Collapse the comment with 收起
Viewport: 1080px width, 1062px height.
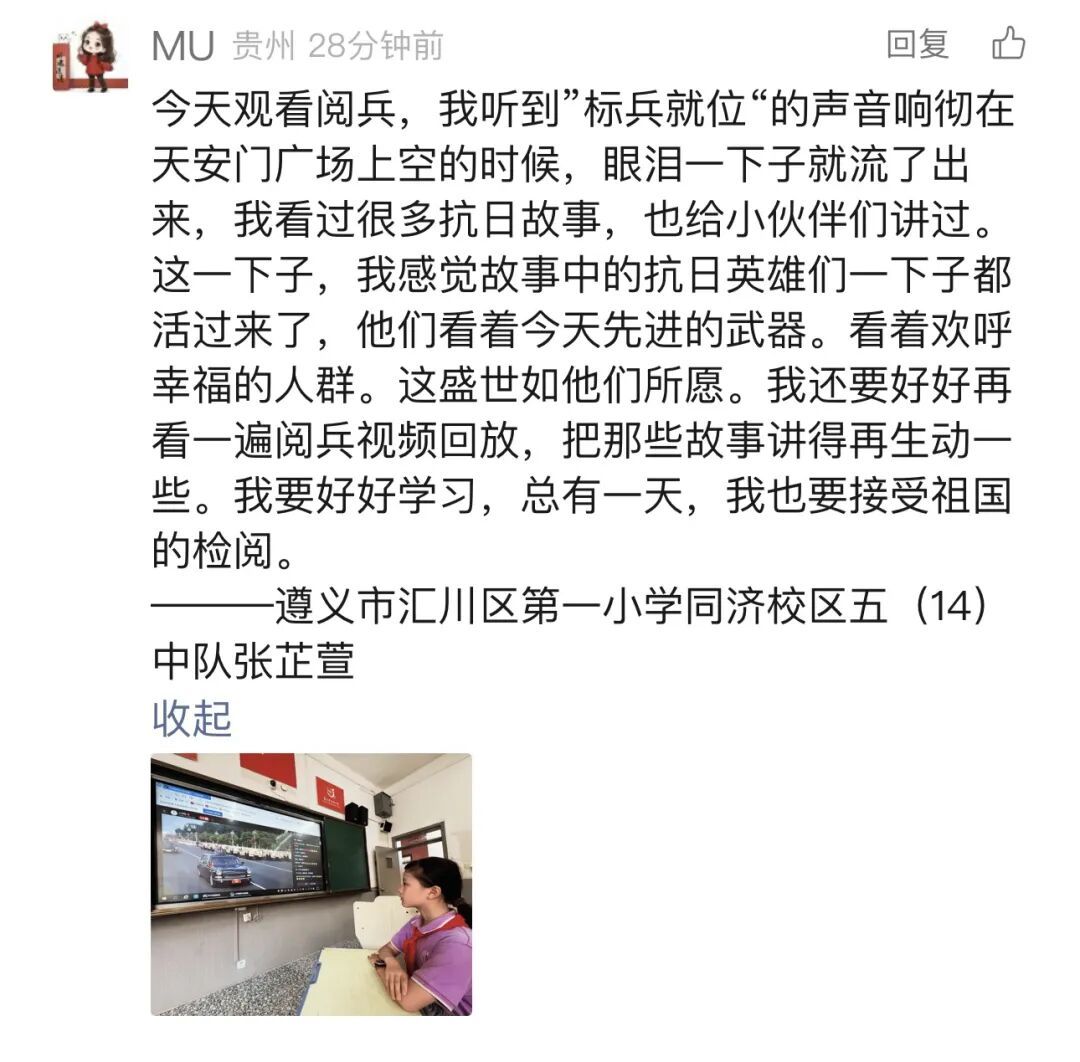[192, 718]
